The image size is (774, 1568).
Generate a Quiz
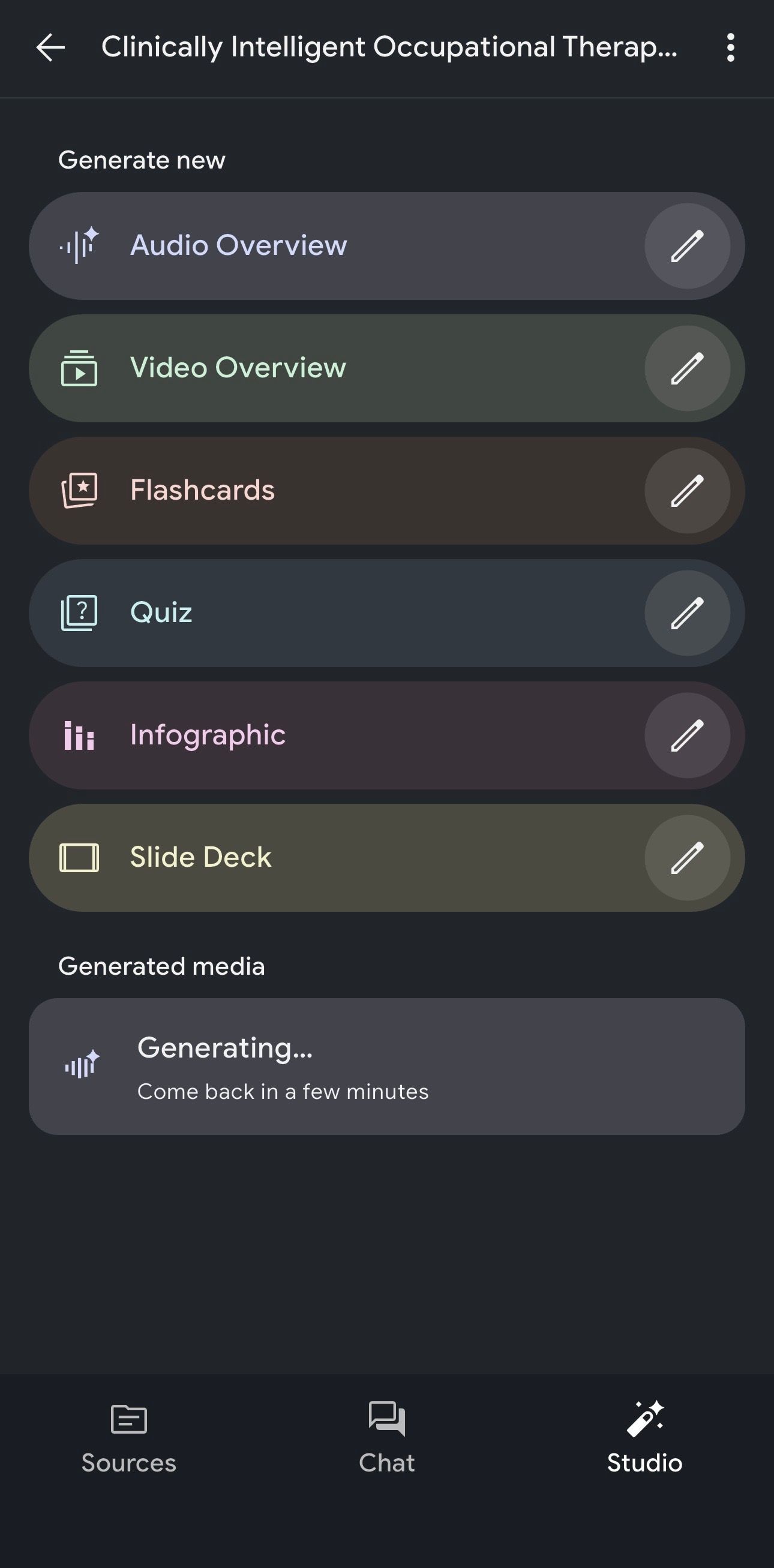(304, 613)
